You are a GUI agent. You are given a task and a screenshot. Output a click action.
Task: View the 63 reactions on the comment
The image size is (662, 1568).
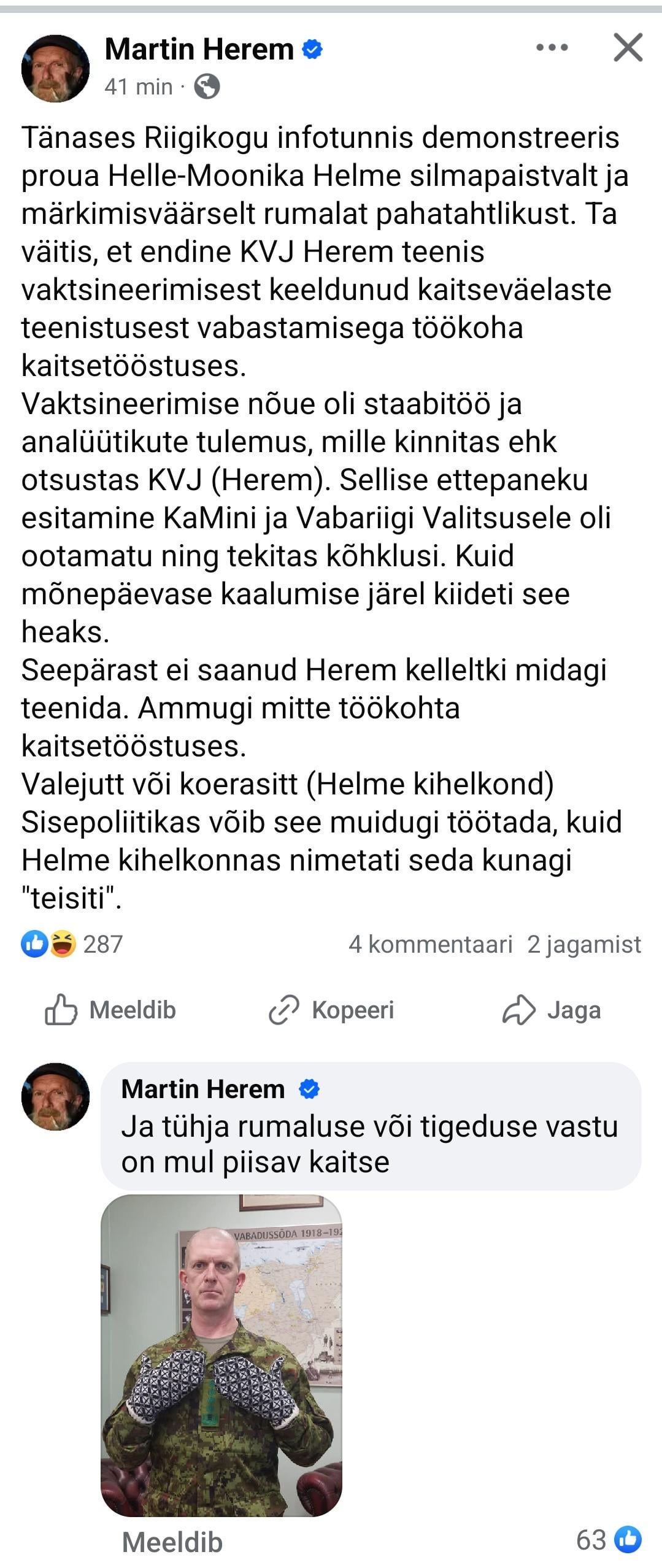pos(609,1540)
